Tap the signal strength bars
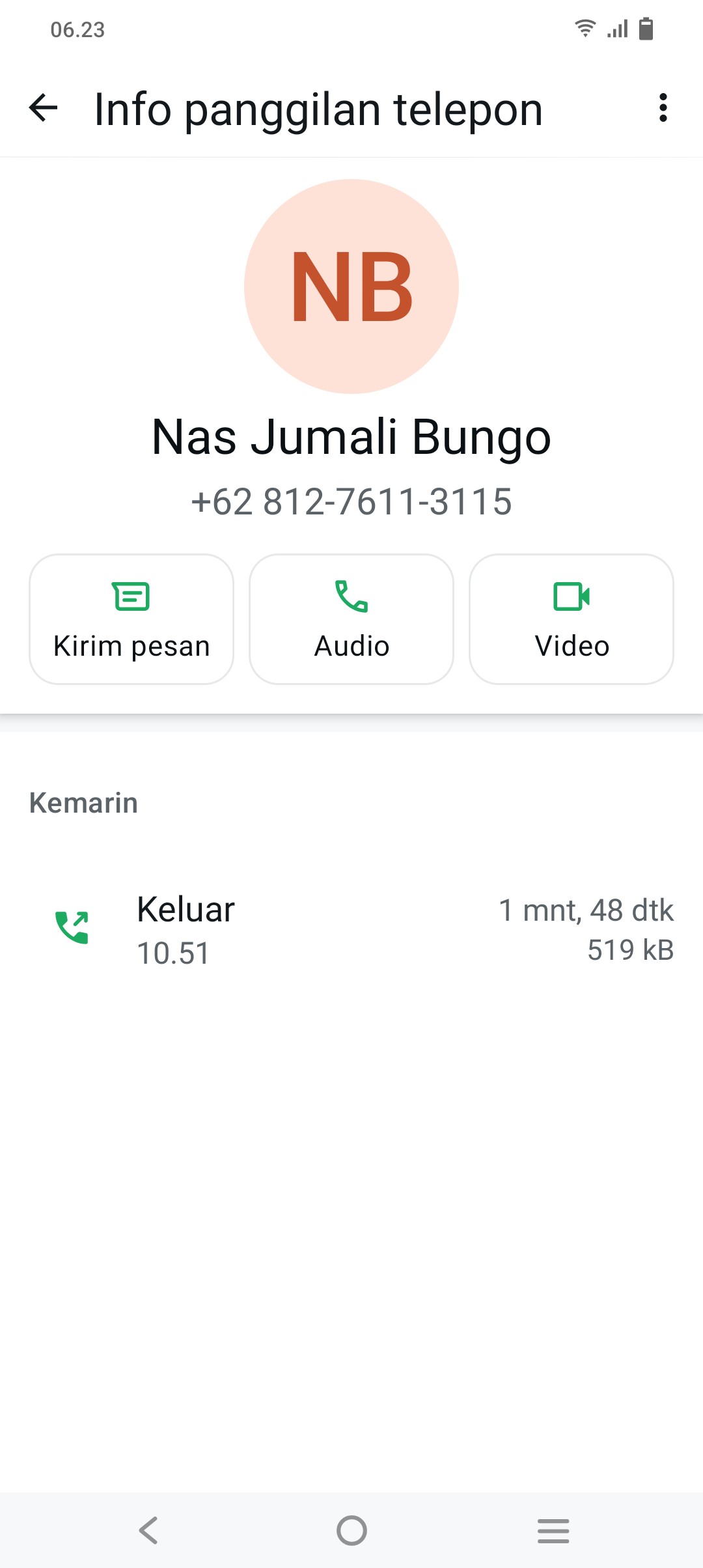Viewport: 703px width, 1568px height. (x=617, y=29)
